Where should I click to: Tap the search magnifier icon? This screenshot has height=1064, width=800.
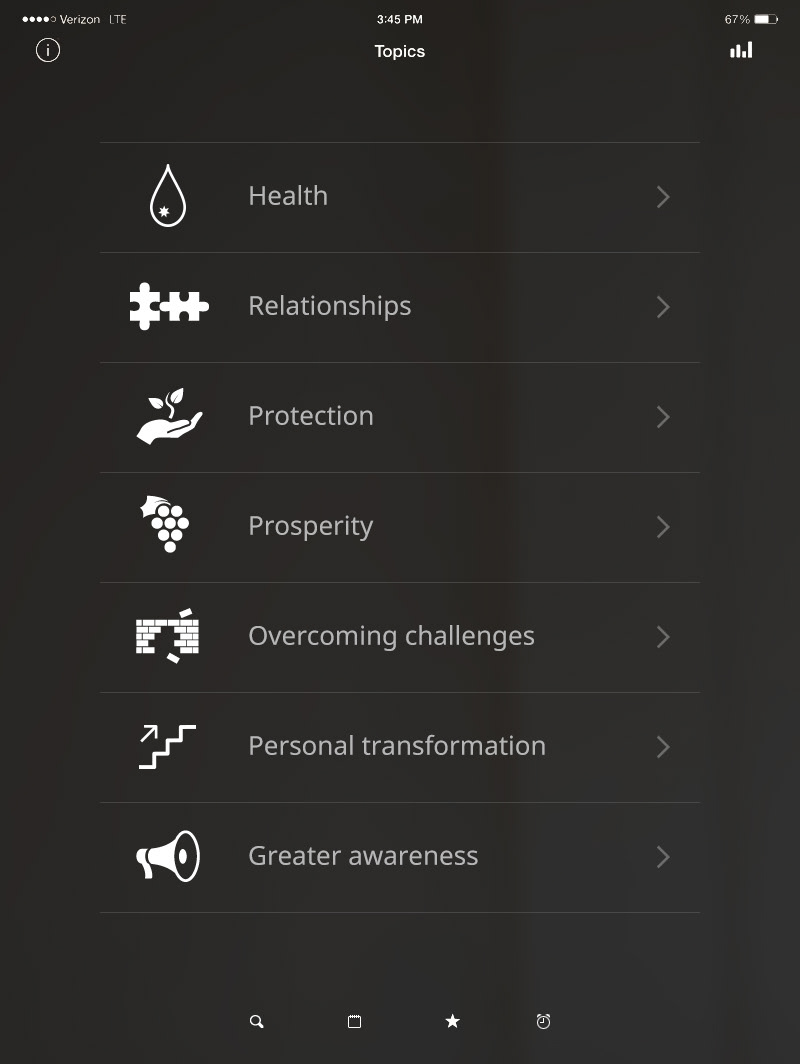tap(257, 1021)
